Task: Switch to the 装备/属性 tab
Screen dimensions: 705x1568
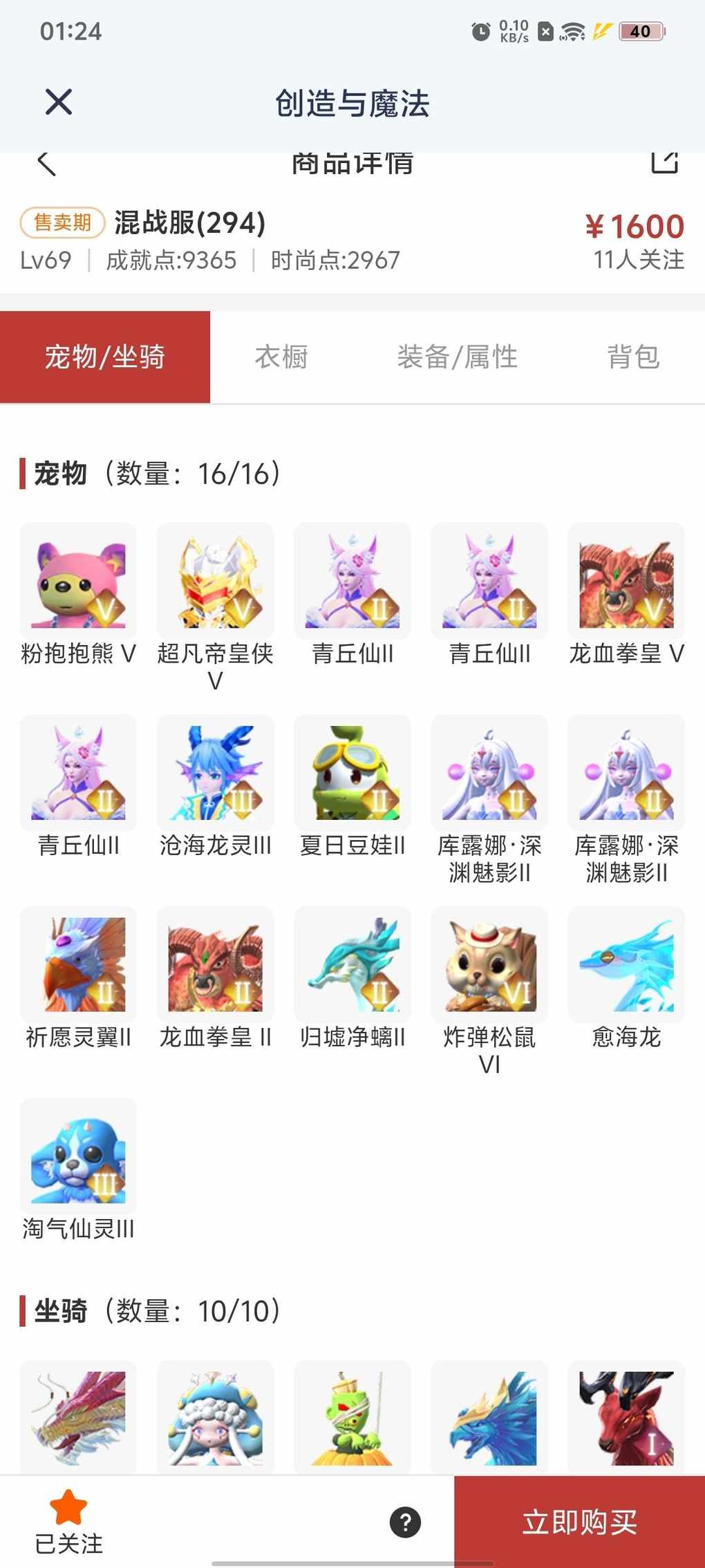Action: 457,357
